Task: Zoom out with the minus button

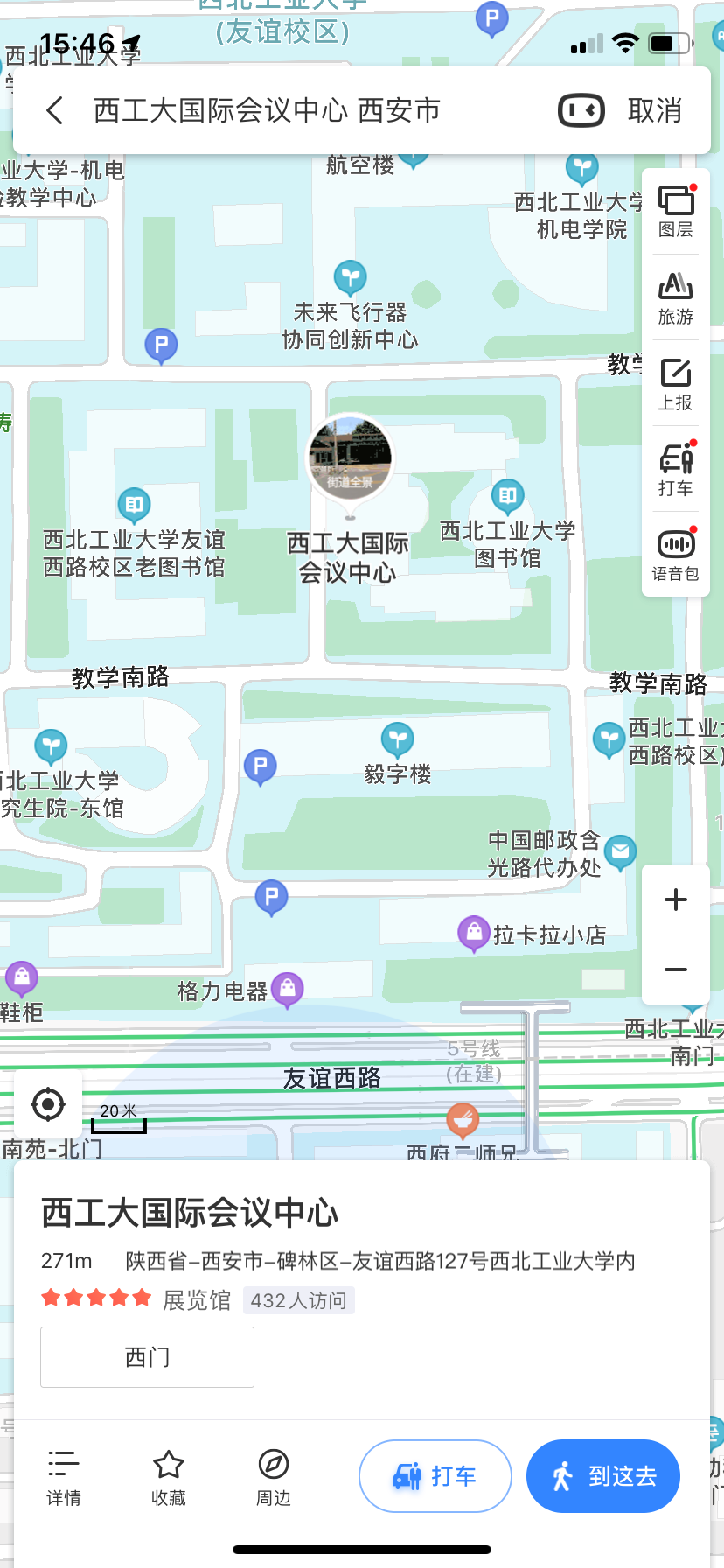Action: point(676,969)
